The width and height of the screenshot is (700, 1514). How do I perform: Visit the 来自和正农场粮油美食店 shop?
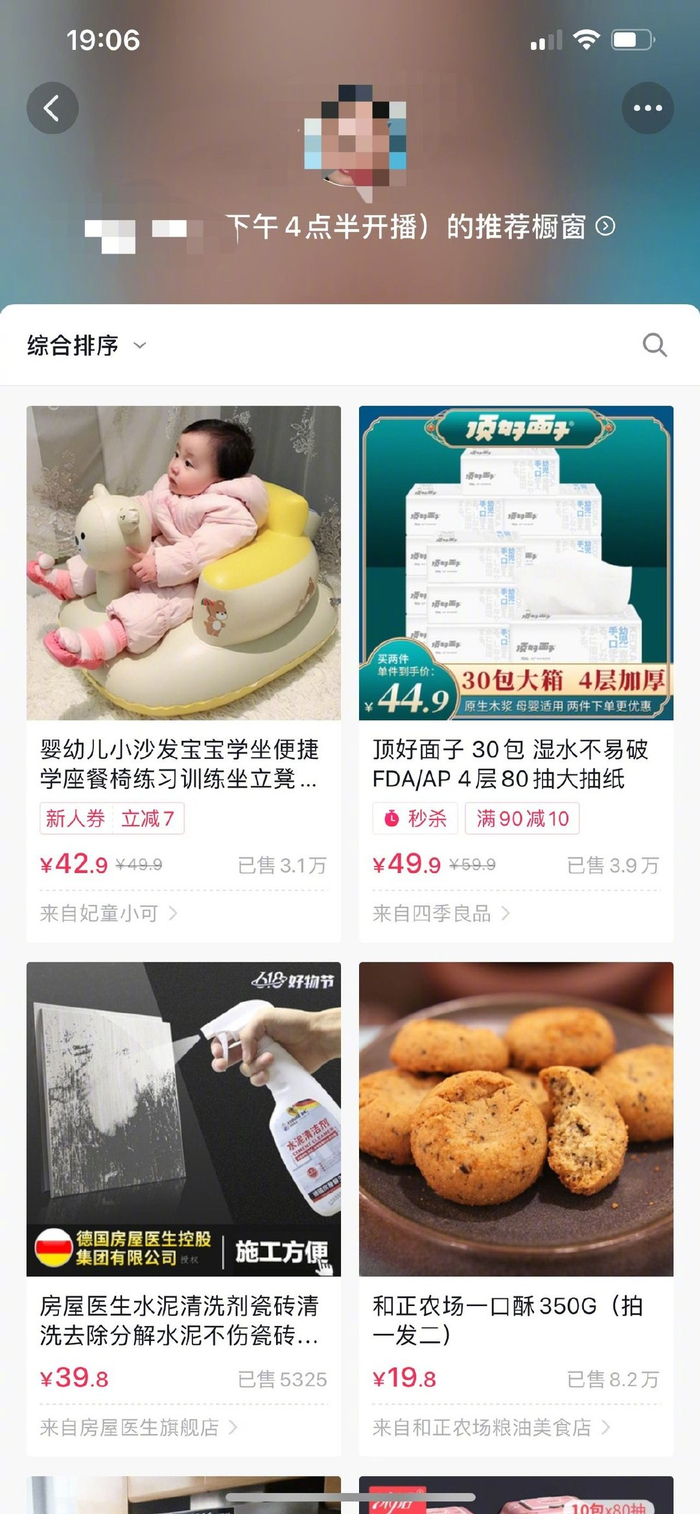492,1427
